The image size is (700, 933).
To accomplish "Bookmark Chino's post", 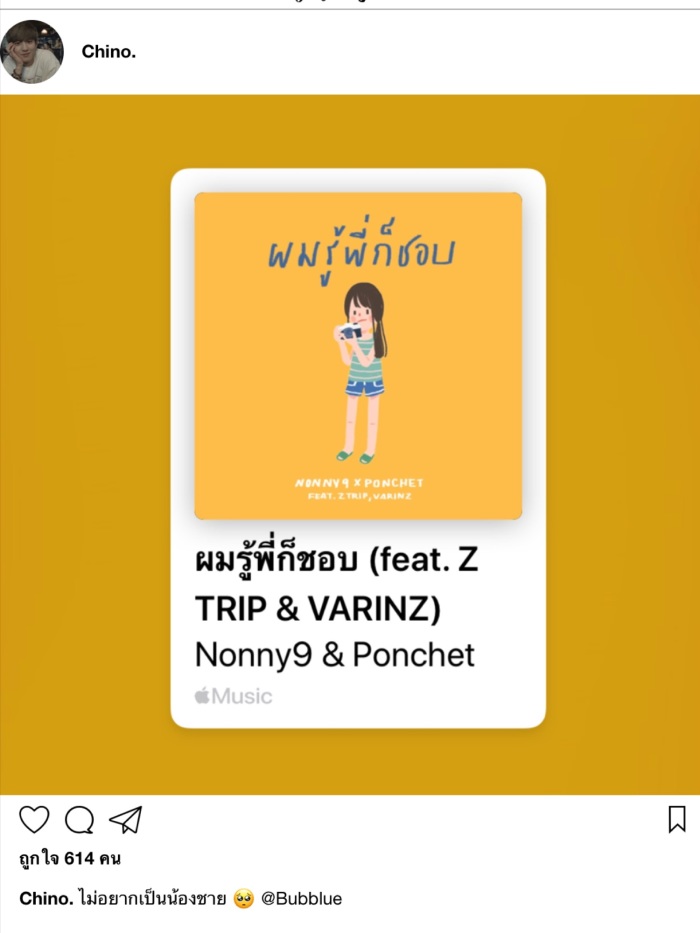I will (x=677, y=819).
